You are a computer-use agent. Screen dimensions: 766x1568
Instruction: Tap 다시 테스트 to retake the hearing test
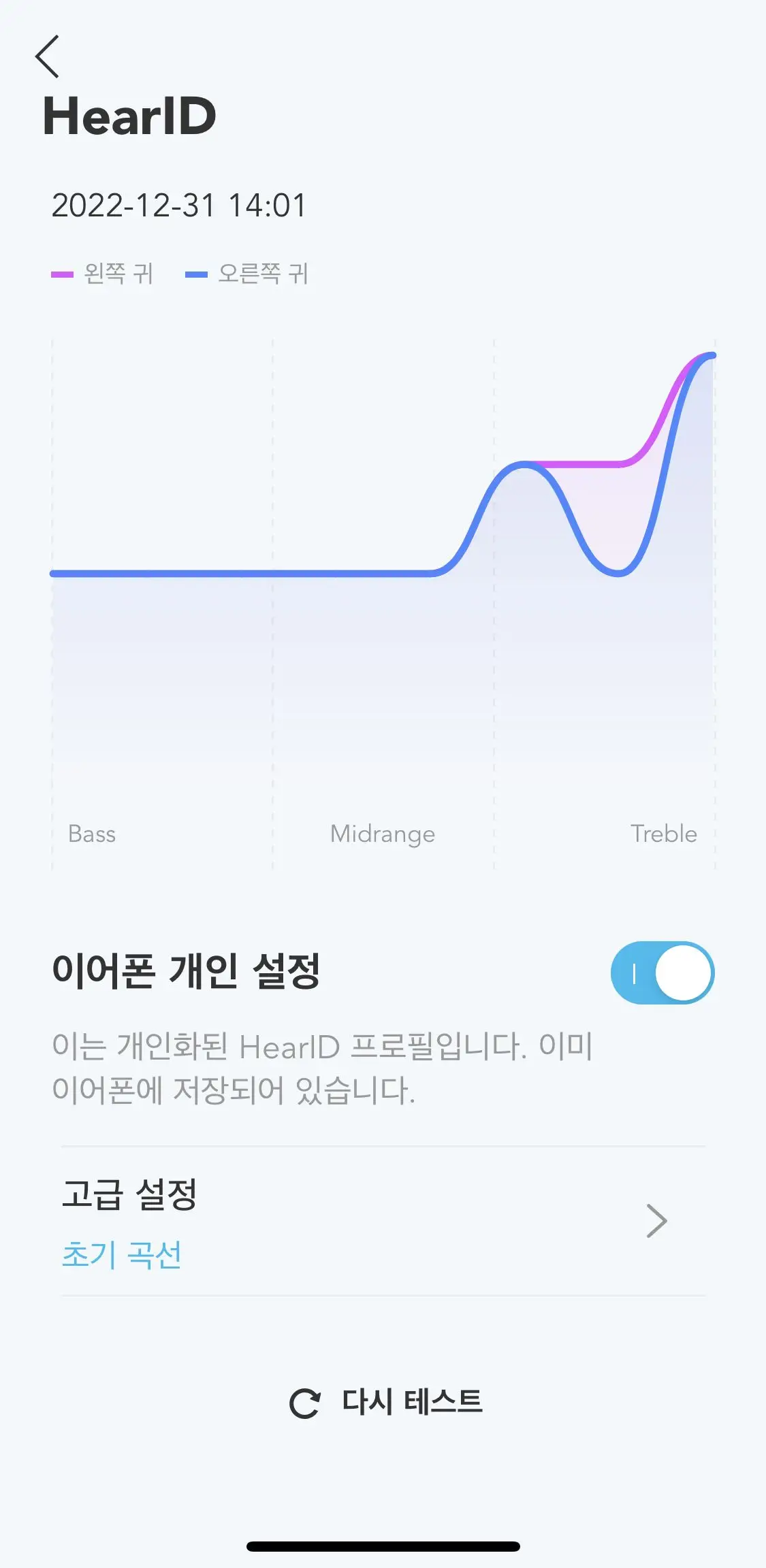tap(385, 1403)
